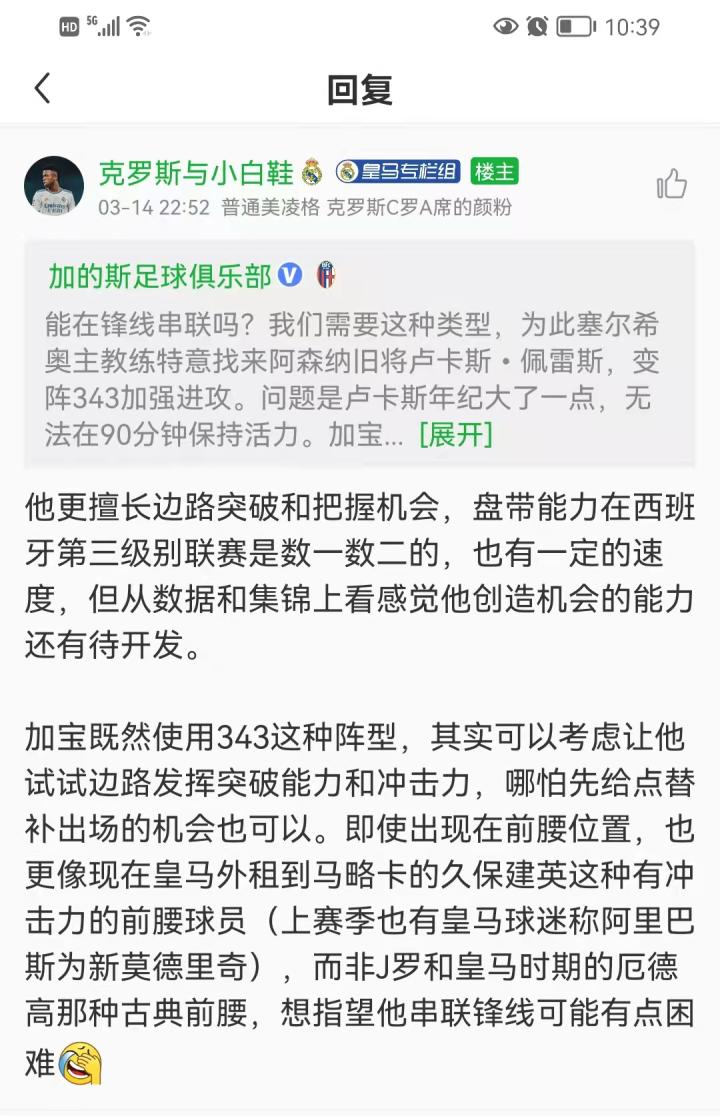Go back from the 回复 page
Image resolution: width=720 pixels, height=1116 pixels.
[42, 89]
